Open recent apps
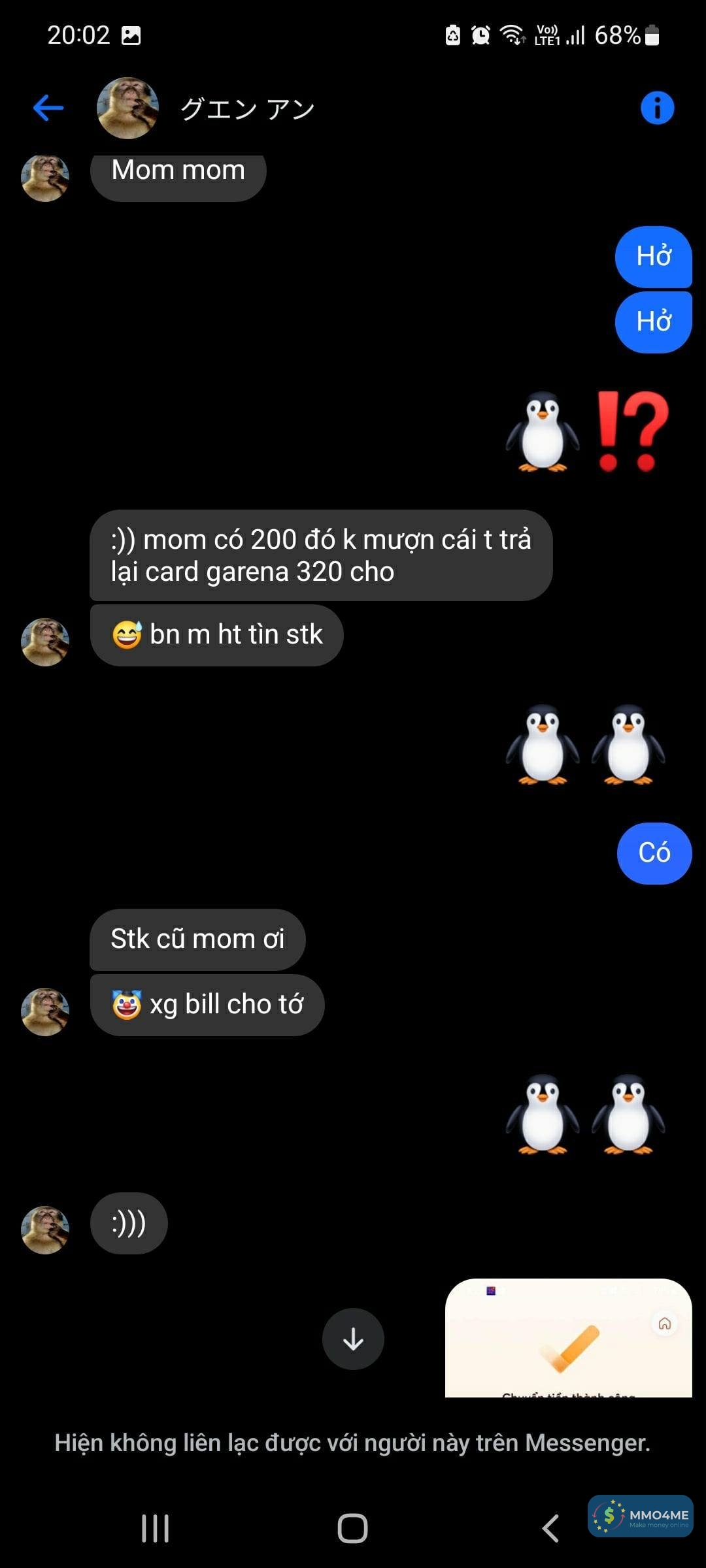 [155, 1528]
